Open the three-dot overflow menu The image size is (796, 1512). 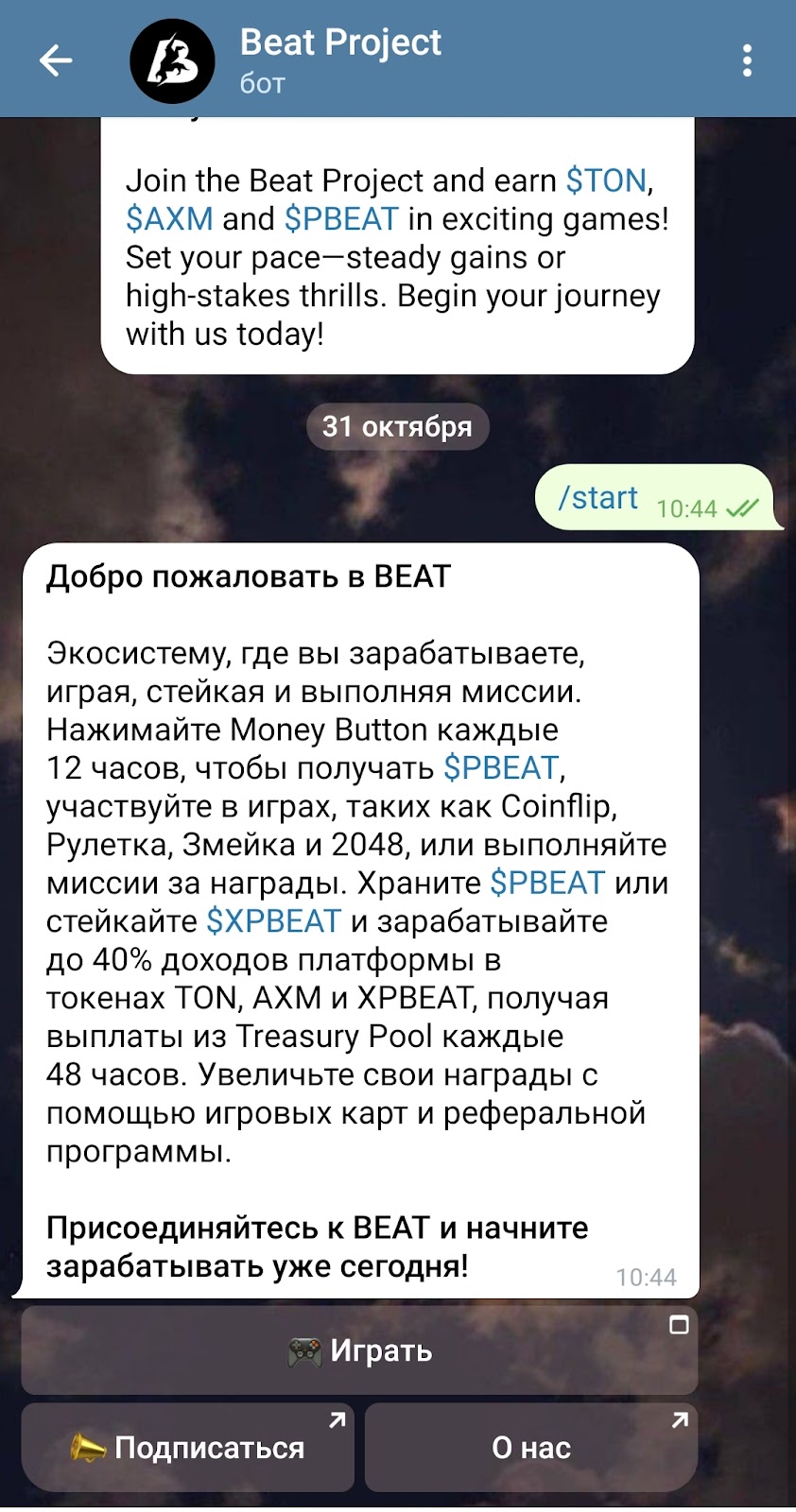point(747,61)
